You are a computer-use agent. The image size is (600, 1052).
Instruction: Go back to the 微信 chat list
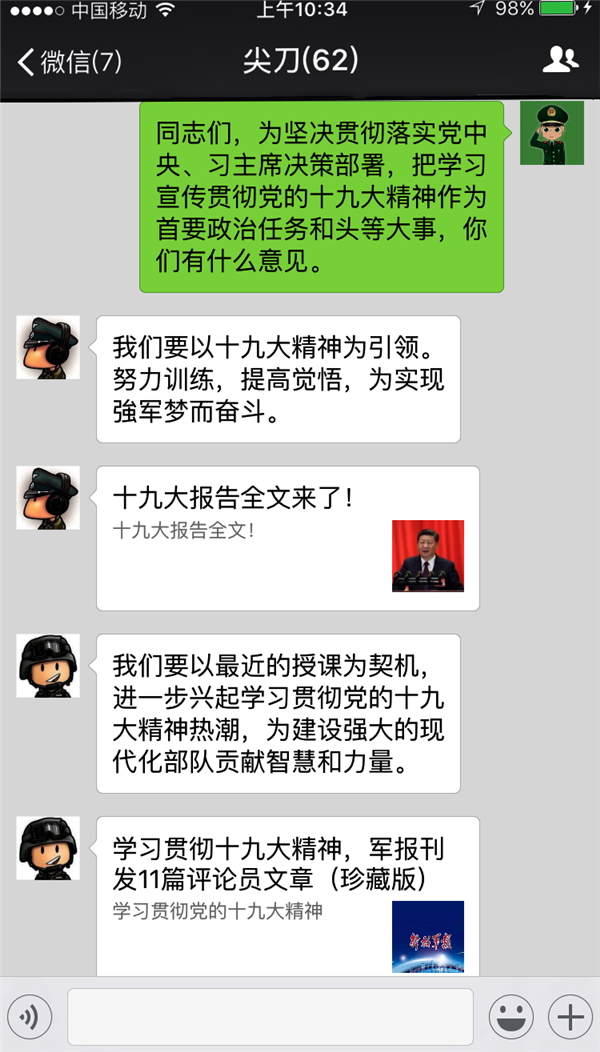68,62
